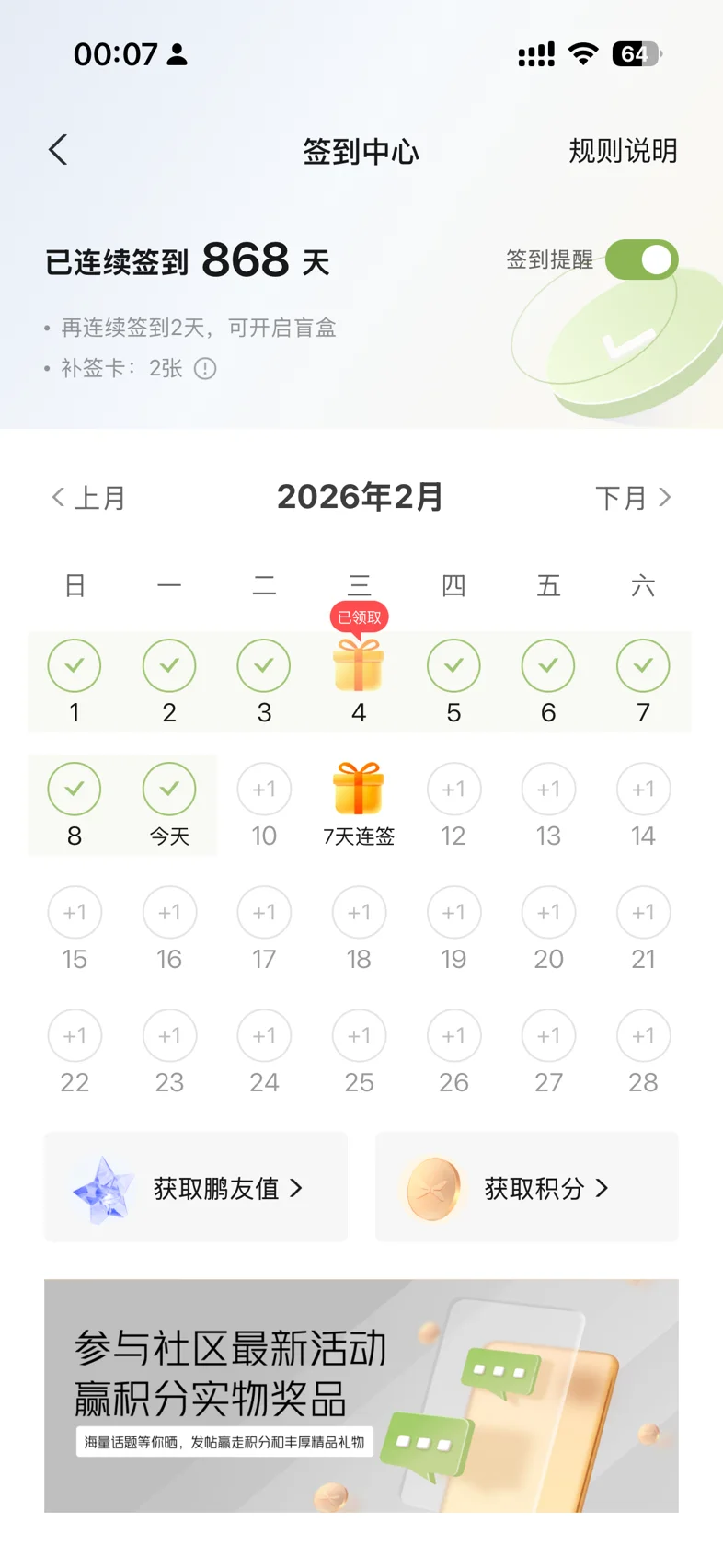The image size is (723, 1568).
Task: Go back from the 签到中心 page
Action: tap(58, 150)
